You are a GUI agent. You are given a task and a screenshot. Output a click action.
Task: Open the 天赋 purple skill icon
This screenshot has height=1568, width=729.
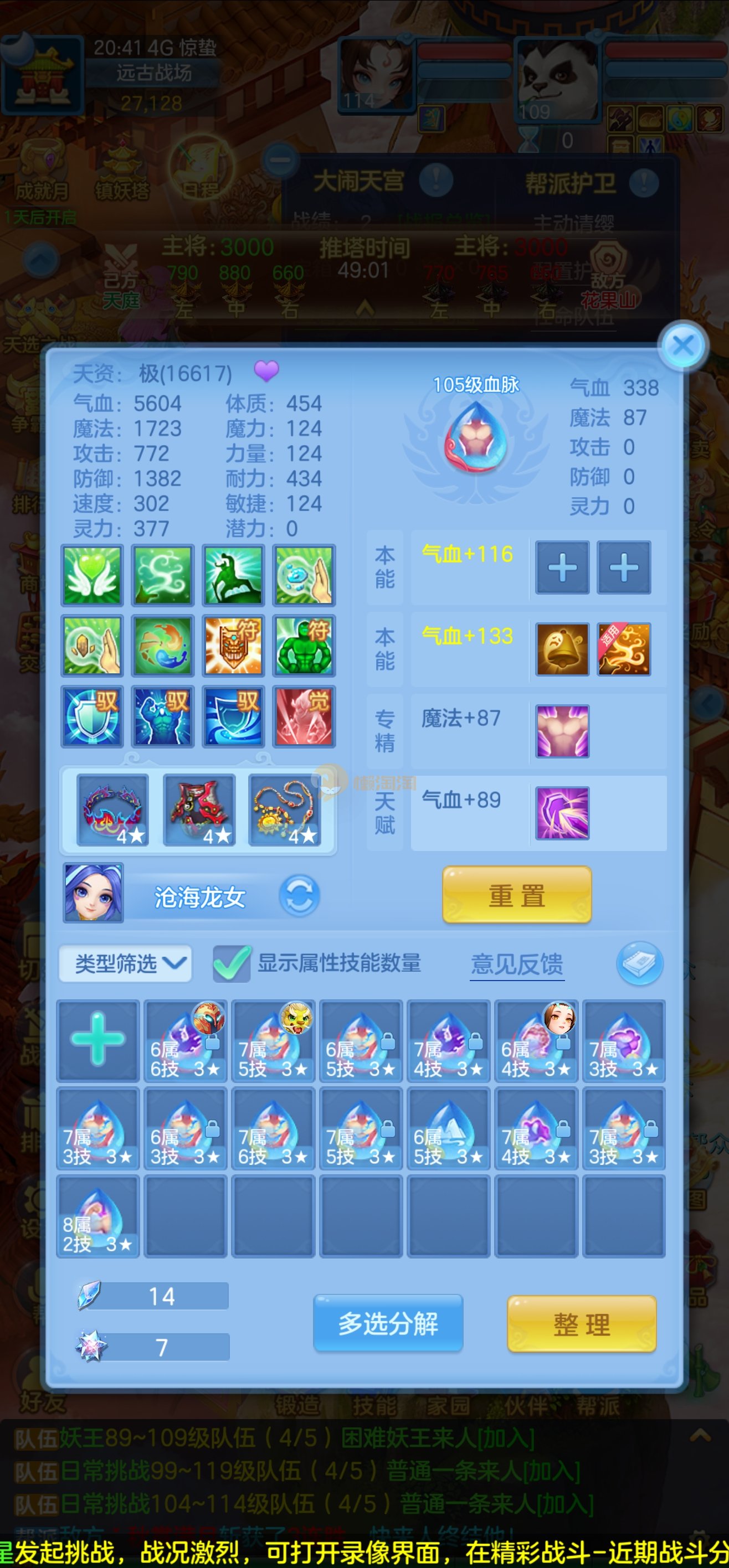[562, 813]
